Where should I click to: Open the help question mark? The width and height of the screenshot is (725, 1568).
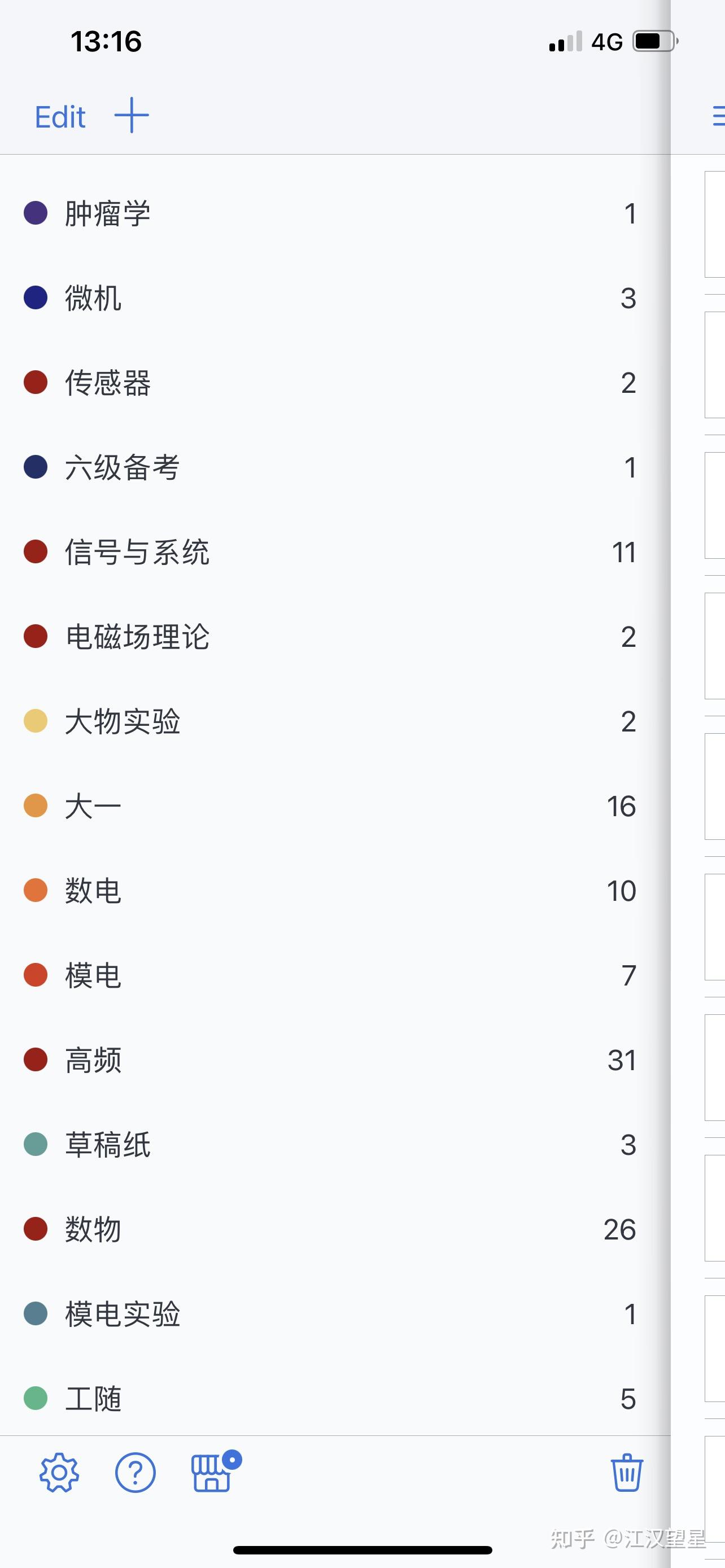pos(135,1473)
